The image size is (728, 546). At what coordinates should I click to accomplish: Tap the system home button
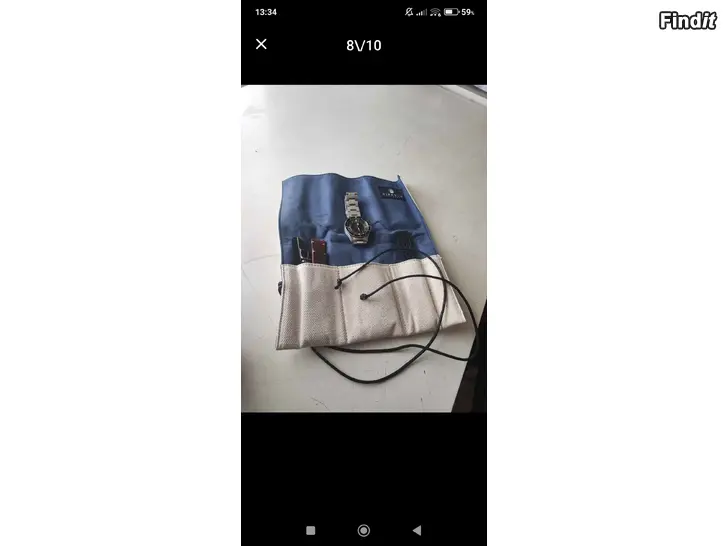[364, 530]
